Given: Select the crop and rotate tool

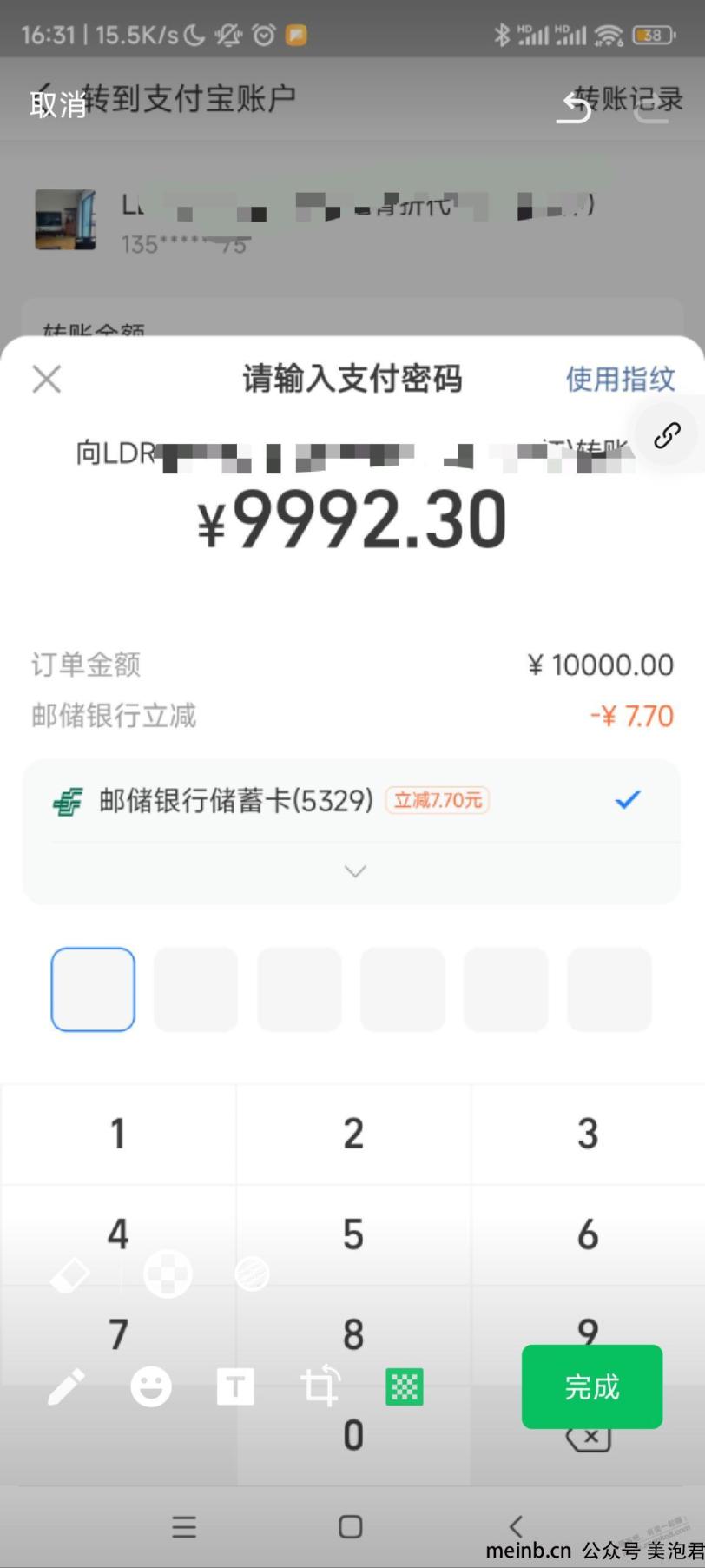Looking at the screenshot, I should [x=320, y=1386].
